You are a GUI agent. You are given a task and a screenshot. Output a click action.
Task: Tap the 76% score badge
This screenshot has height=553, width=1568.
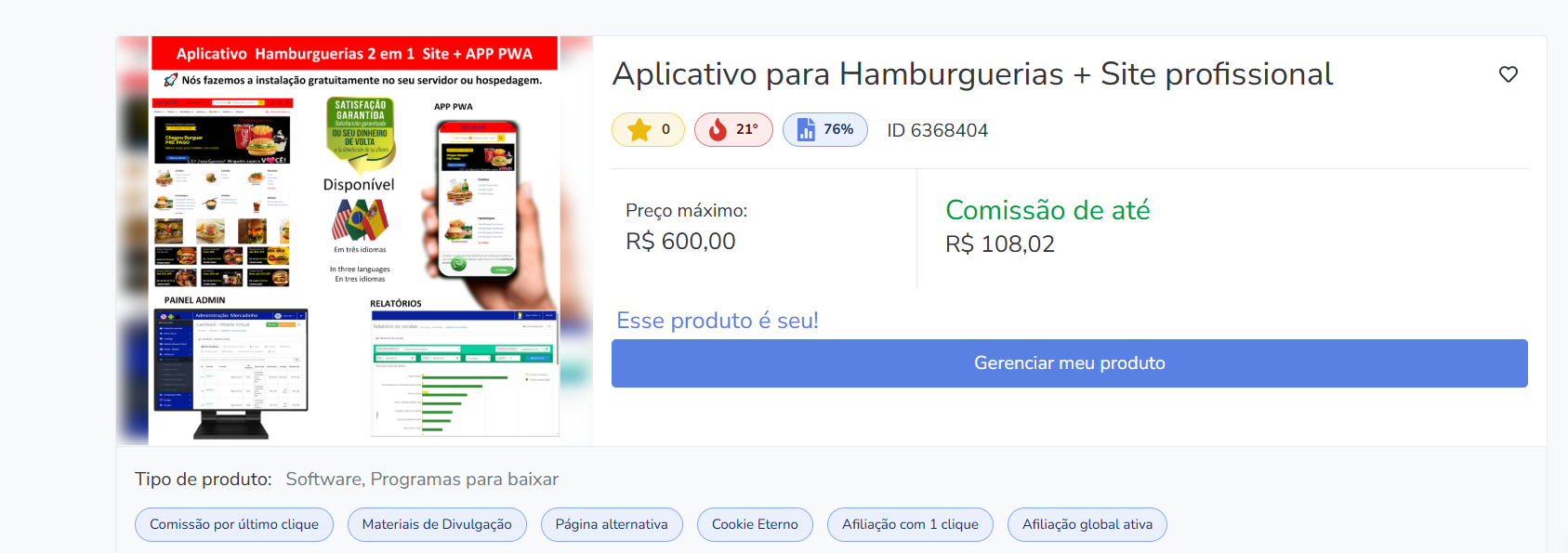click(x=824, y=130)
